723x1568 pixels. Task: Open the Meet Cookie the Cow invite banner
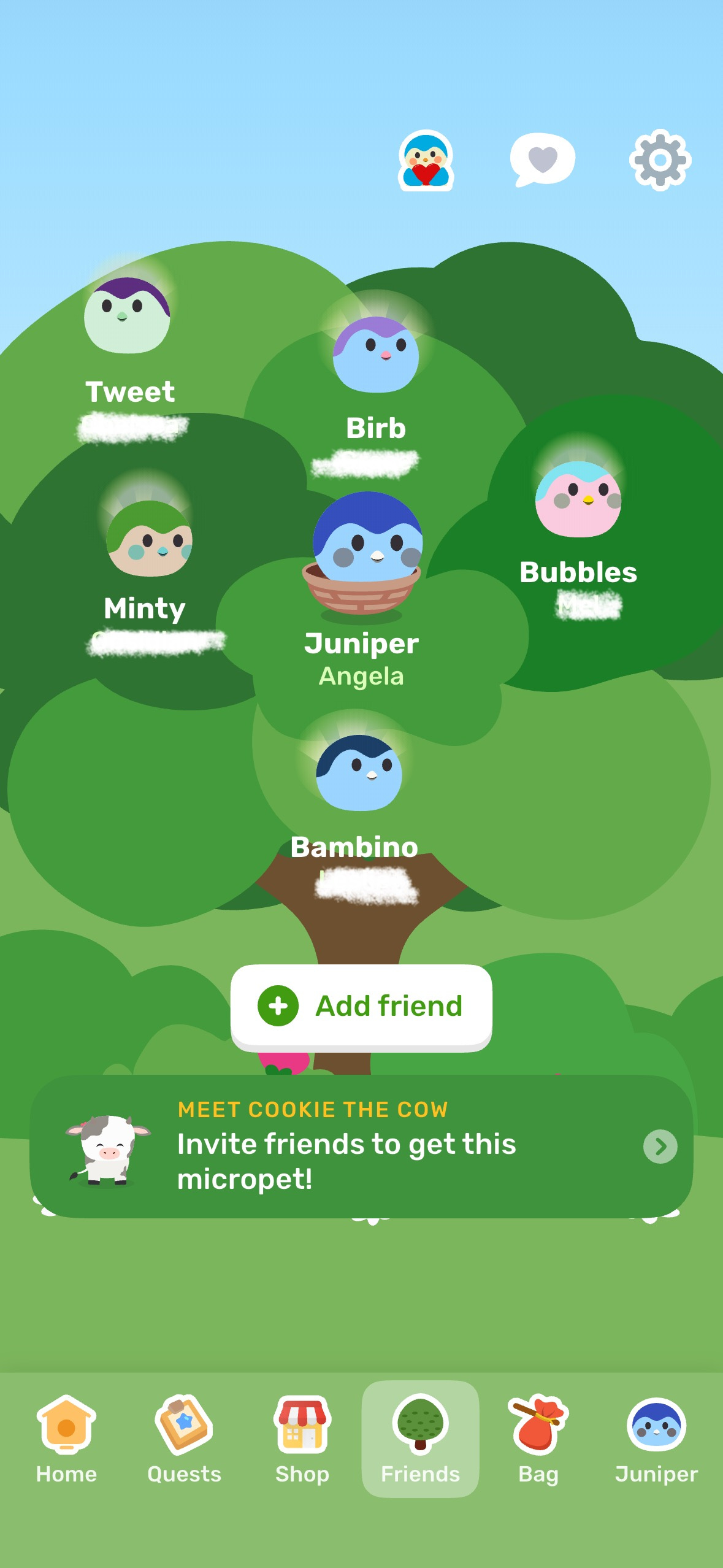click(x=361, y=1146)
